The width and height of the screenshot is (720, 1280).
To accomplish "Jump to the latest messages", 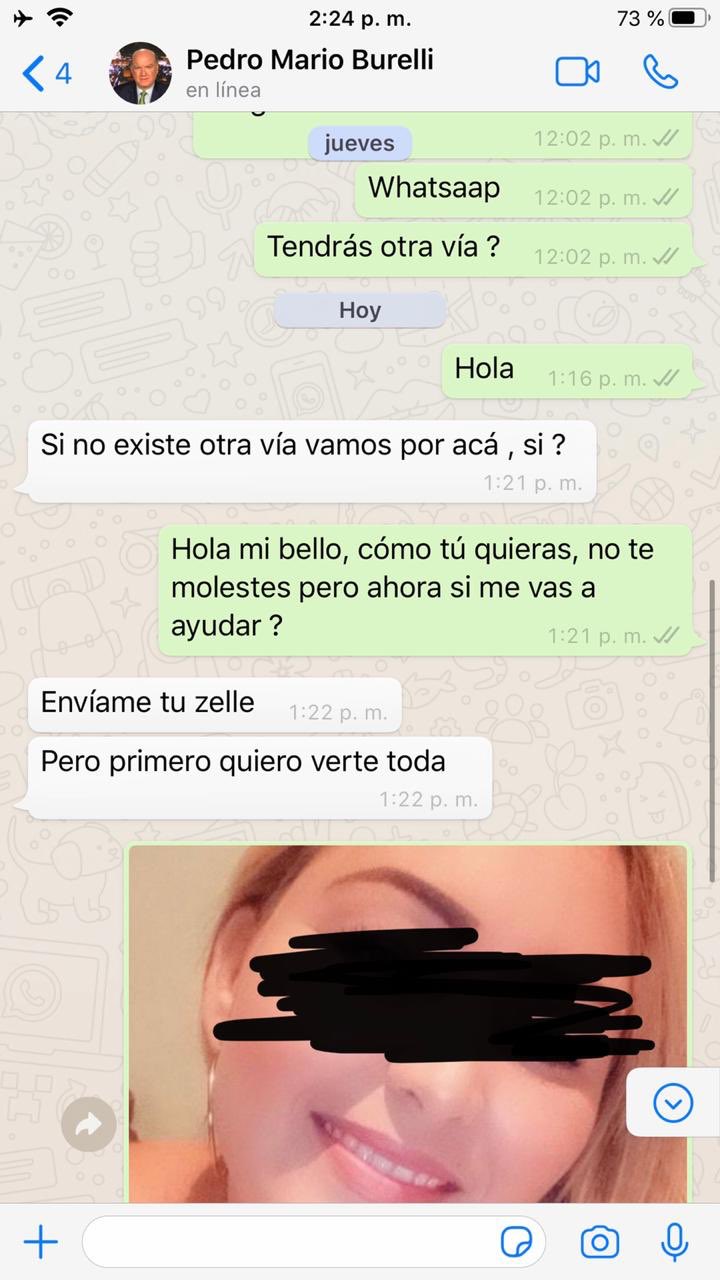I will tap(673, 1104).
